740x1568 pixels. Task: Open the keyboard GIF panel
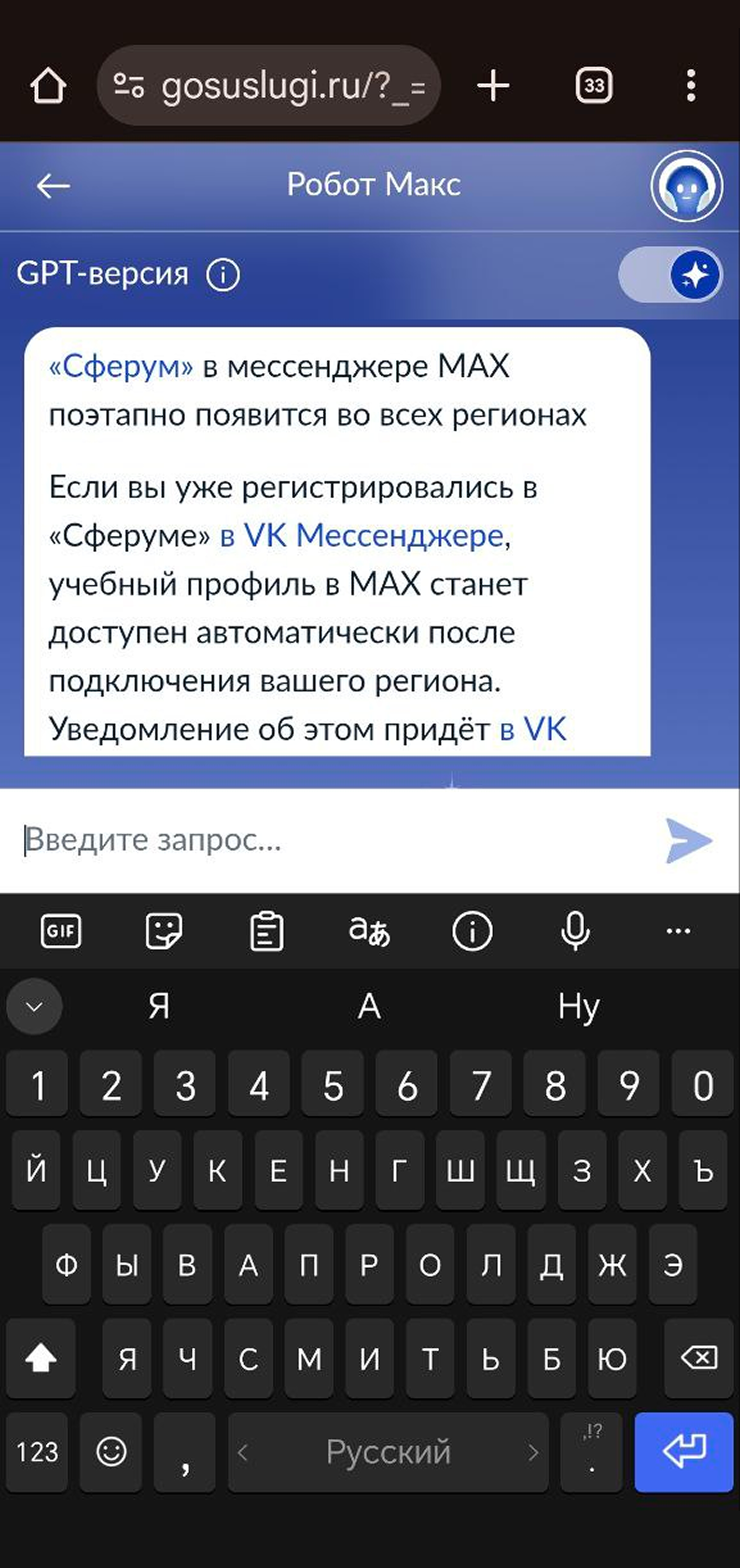[61, 932]
